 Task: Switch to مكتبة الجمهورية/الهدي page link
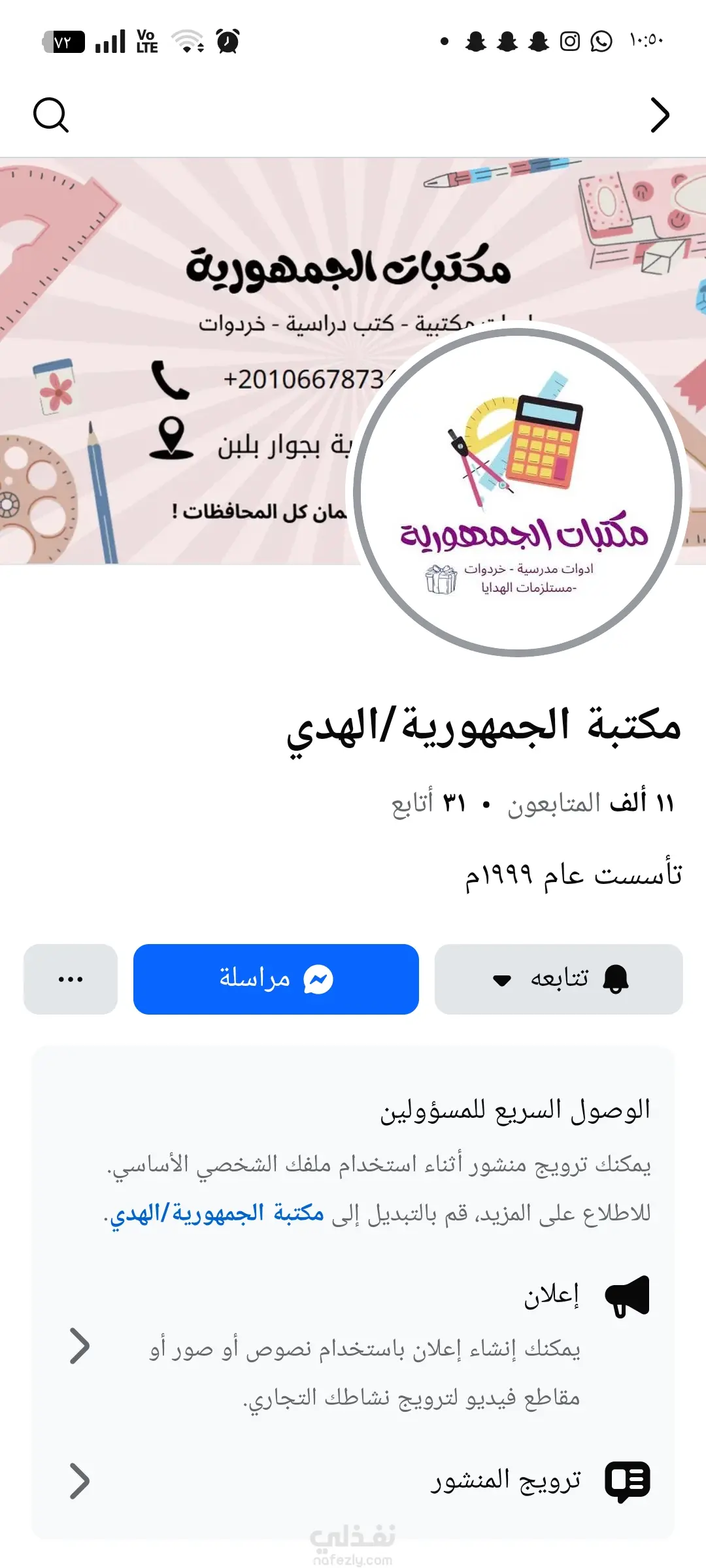pos(217,1214)
